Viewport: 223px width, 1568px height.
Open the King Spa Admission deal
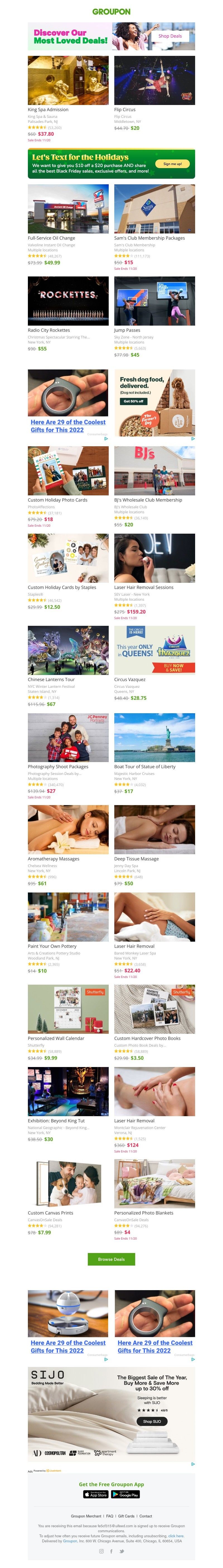click(67, 81)
